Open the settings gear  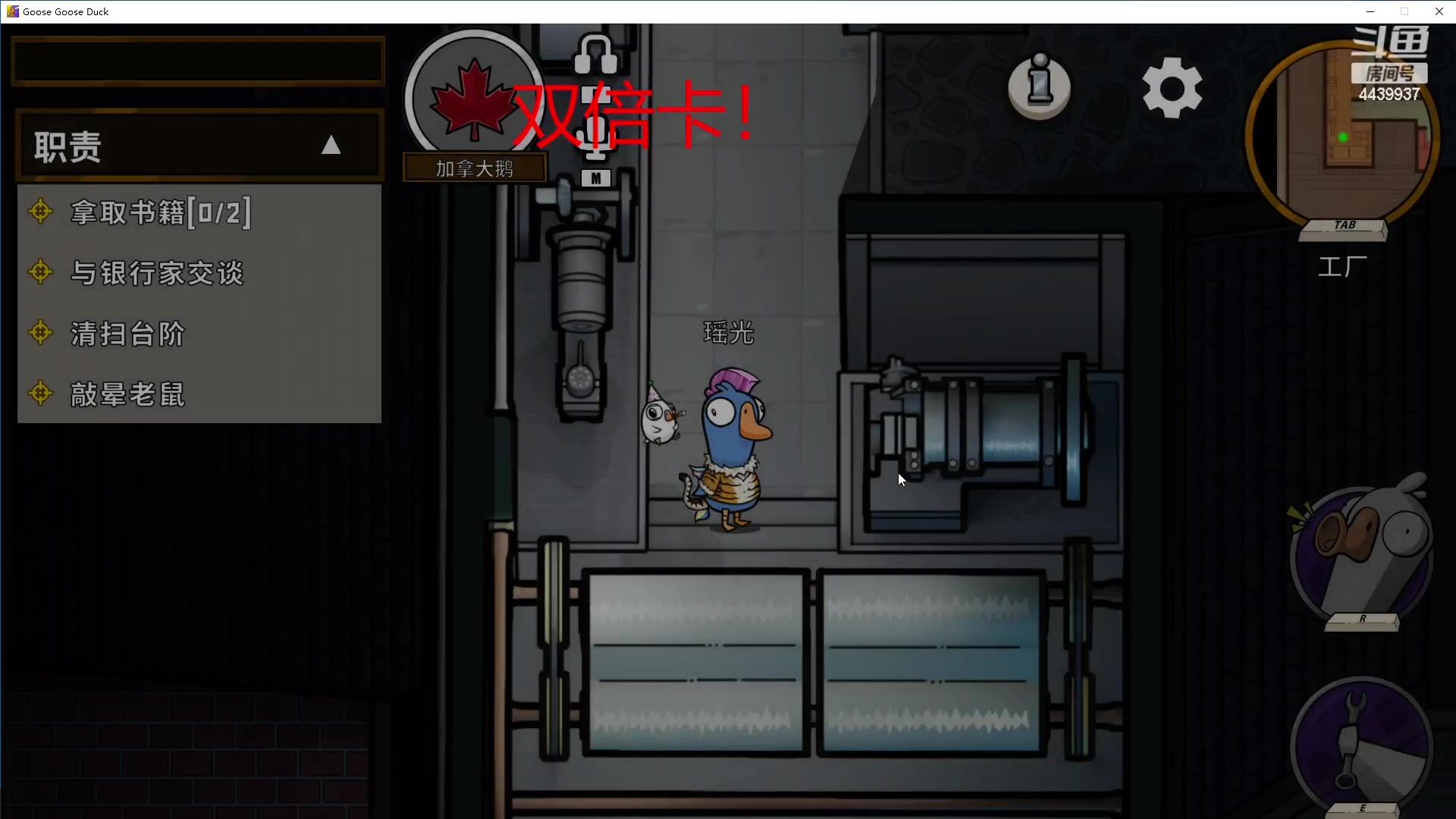coord(1172,88)
